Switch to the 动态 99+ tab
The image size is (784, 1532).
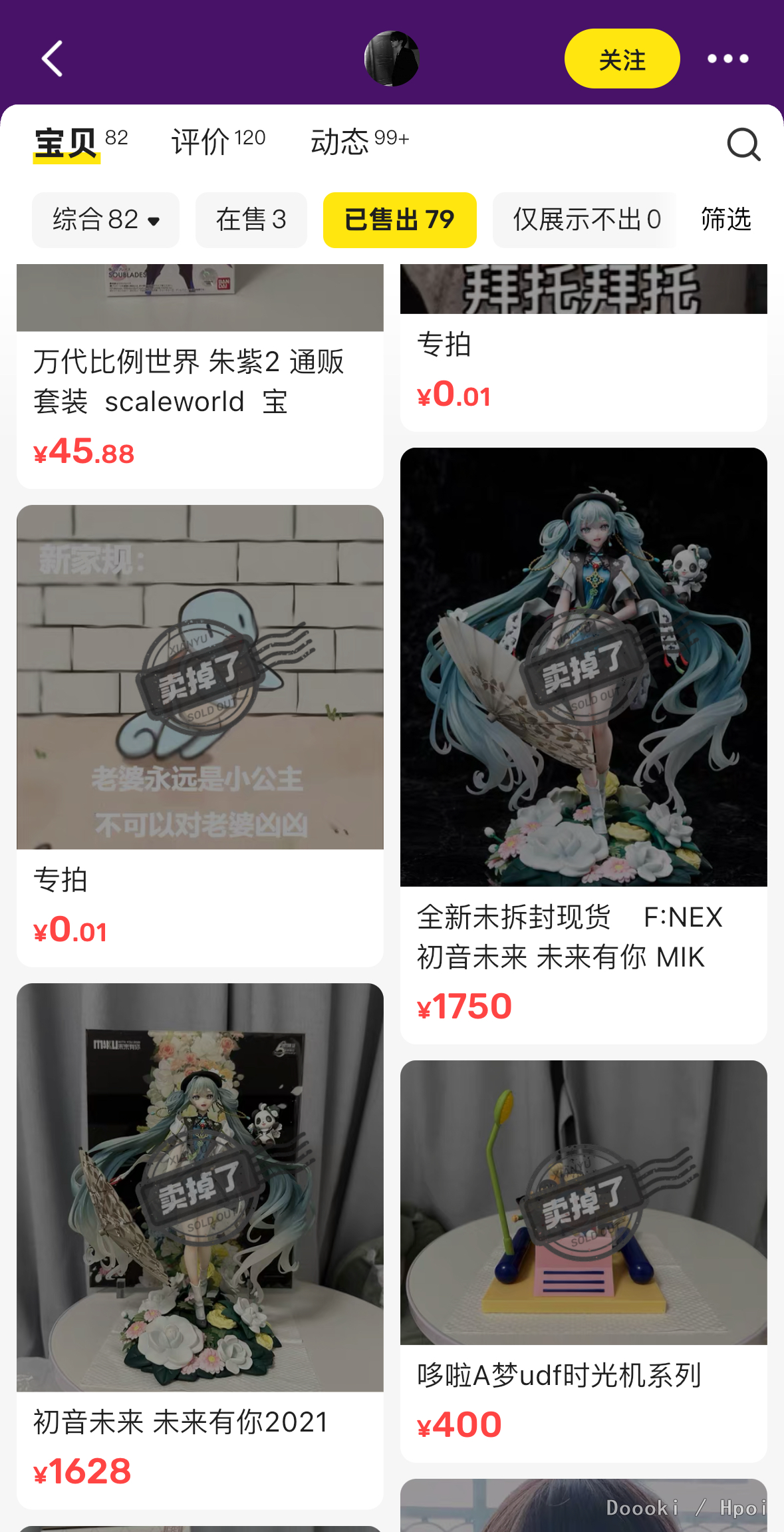pos(359,141)
